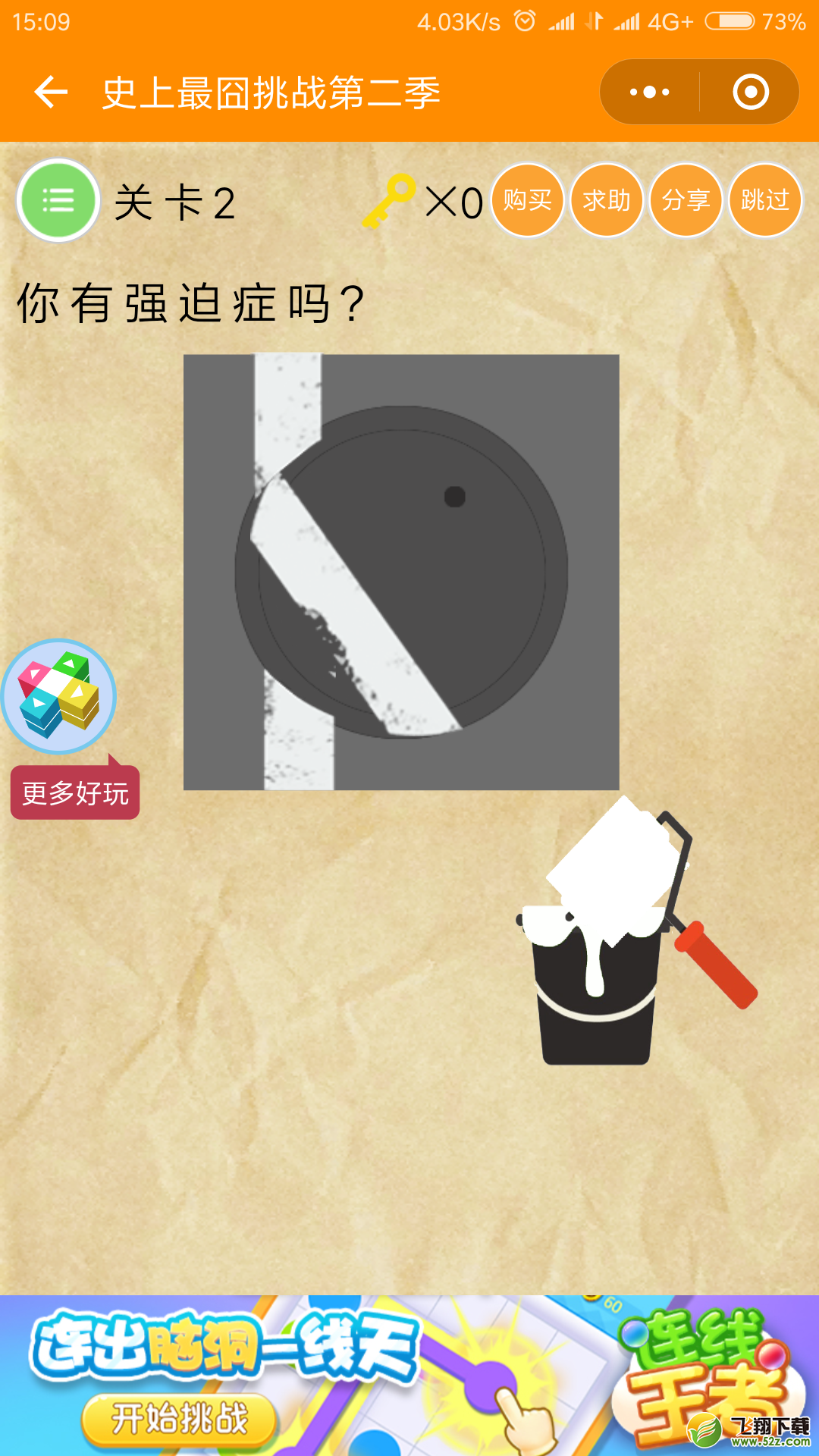Image resolution: width=819 pixels, height=1456 pixels.
Task: Tap 求助 to ask for help
Action: (x=607, y=201)
